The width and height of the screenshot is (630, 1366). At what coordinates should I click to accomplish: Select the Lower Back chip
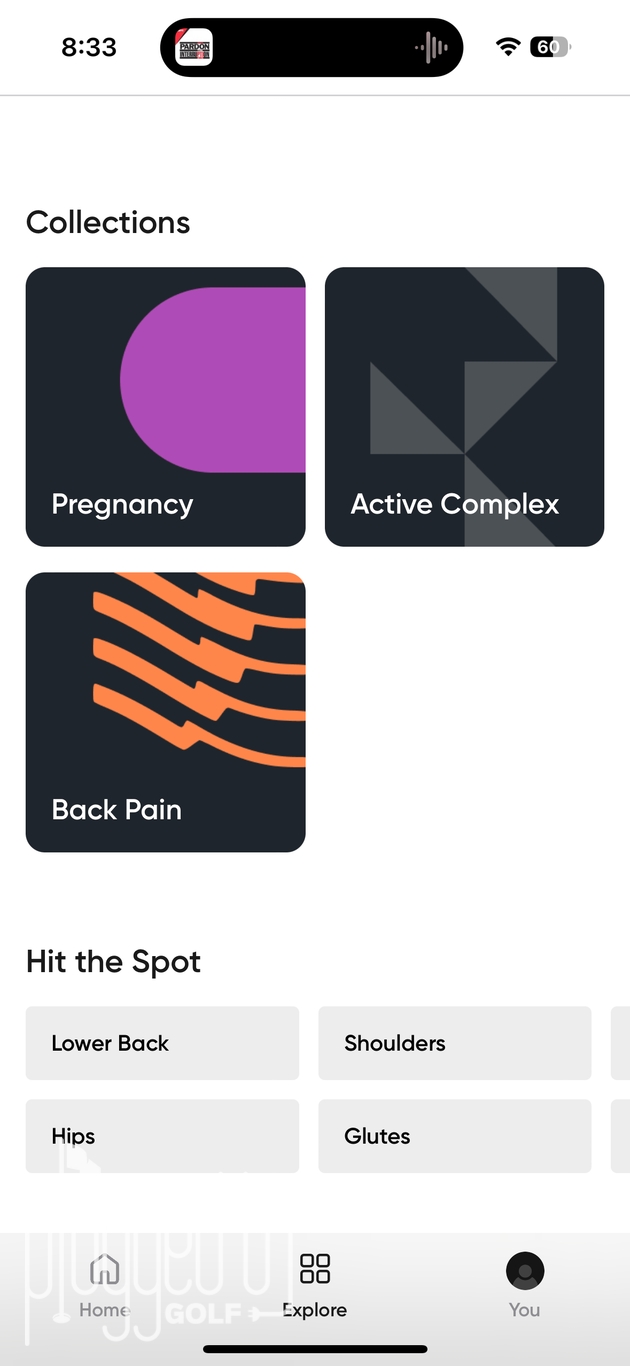click(162, 1043)
